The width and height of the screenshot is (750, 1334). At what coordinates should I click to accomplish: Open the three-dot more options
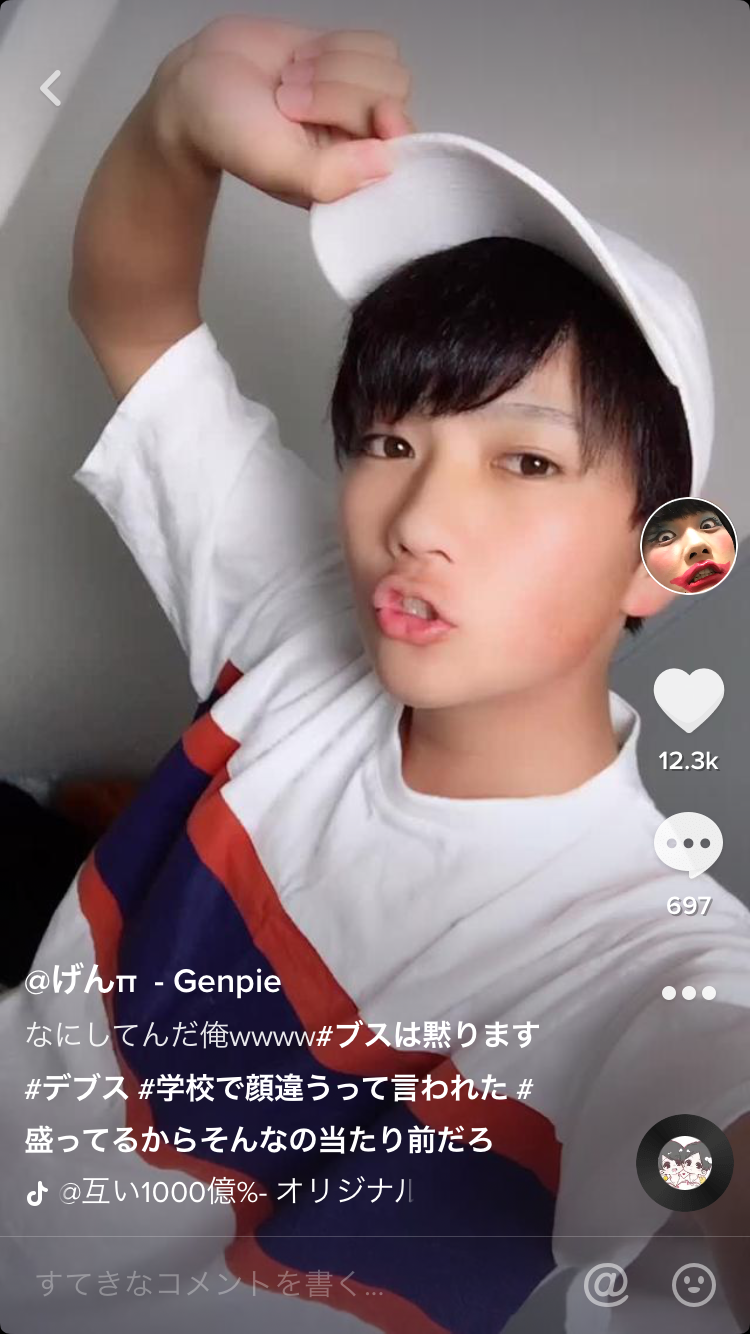click(688, 993)
